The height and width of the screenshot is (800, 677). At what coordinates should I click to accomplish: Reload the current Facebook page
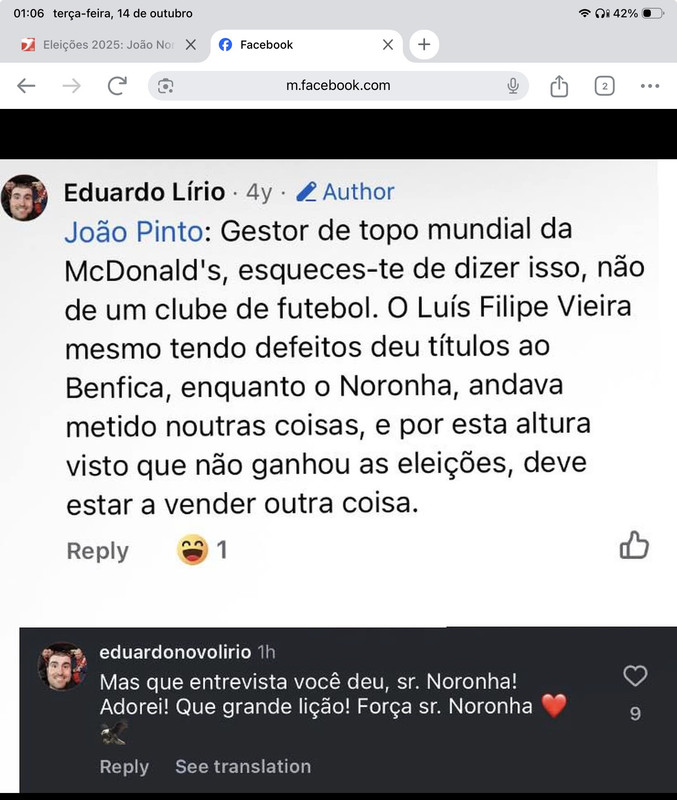117,86
